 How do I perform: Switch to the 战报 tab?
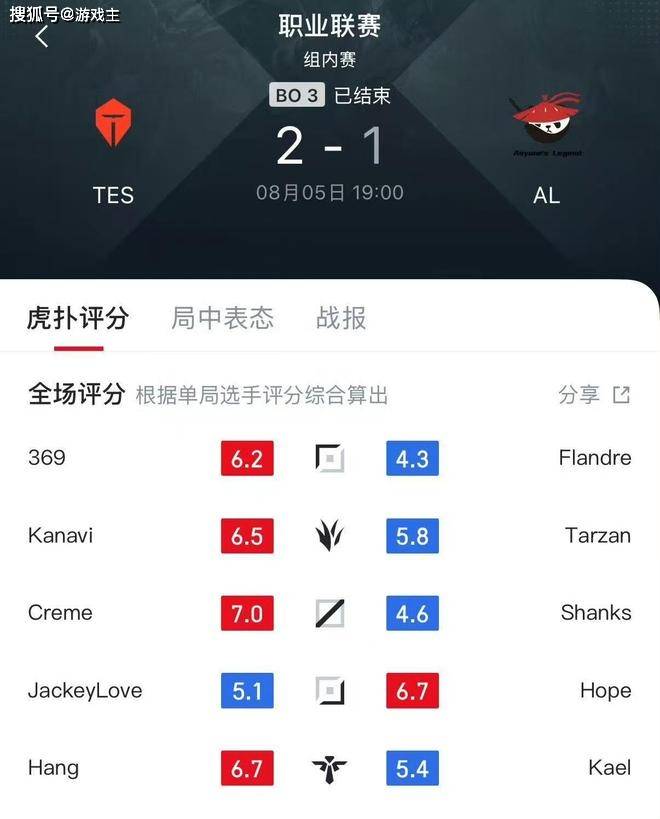tap(341, 318)
